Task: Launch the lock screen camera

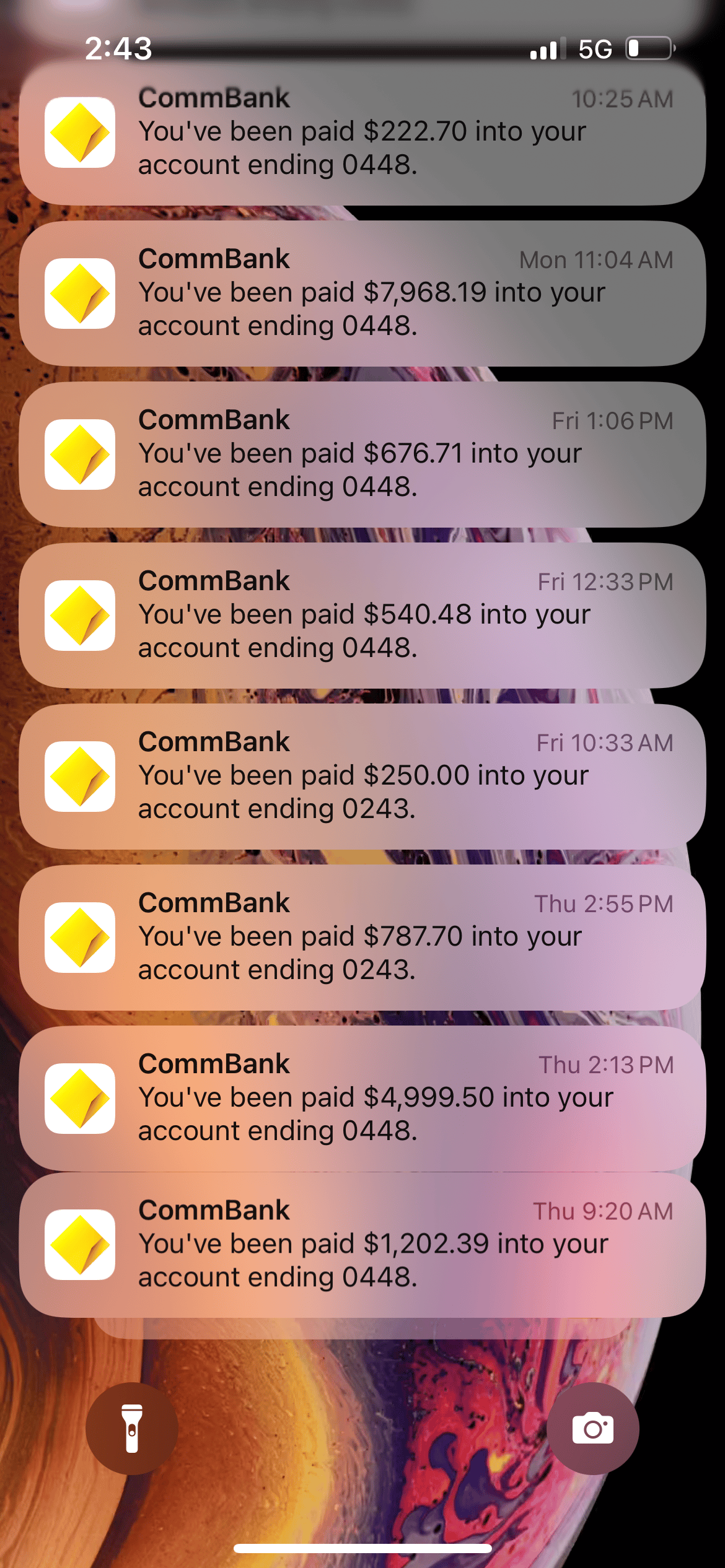Action: click(593, 1429)
